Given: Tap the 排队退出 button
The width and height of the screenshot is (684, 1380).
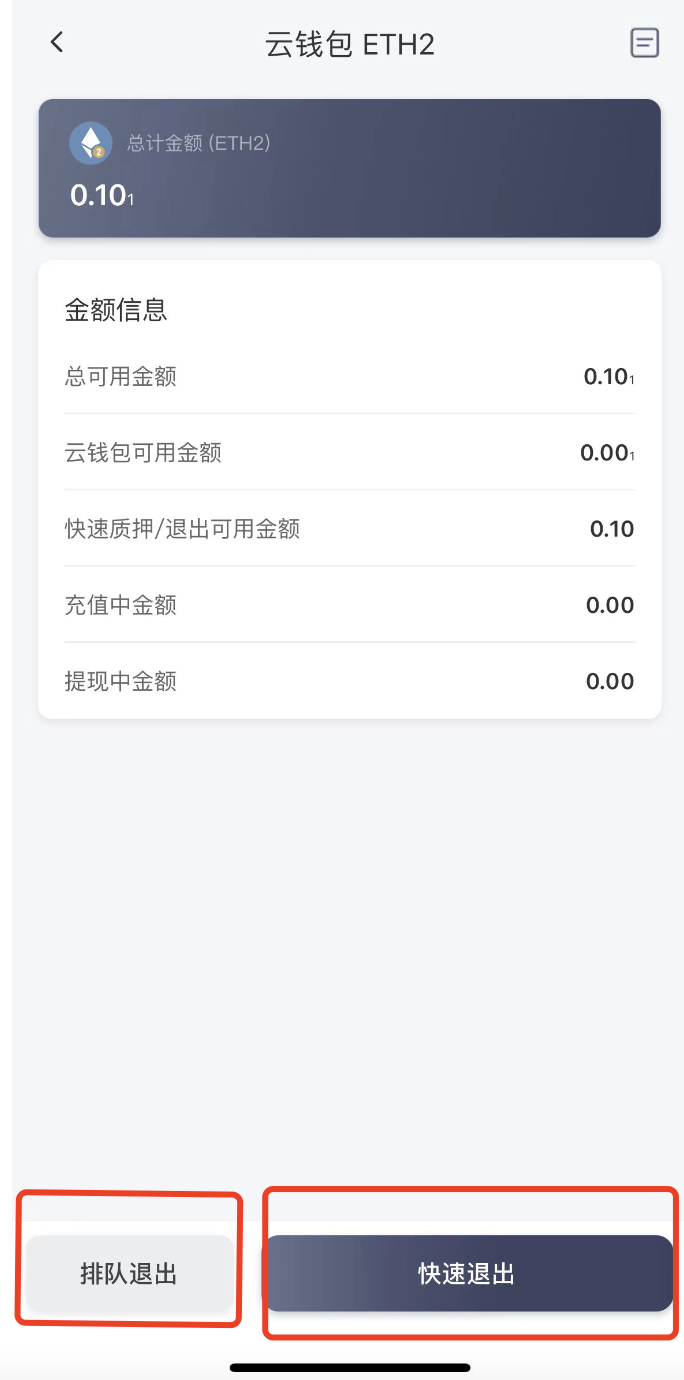Looking at the screenshot, I should pos(129,1273).
